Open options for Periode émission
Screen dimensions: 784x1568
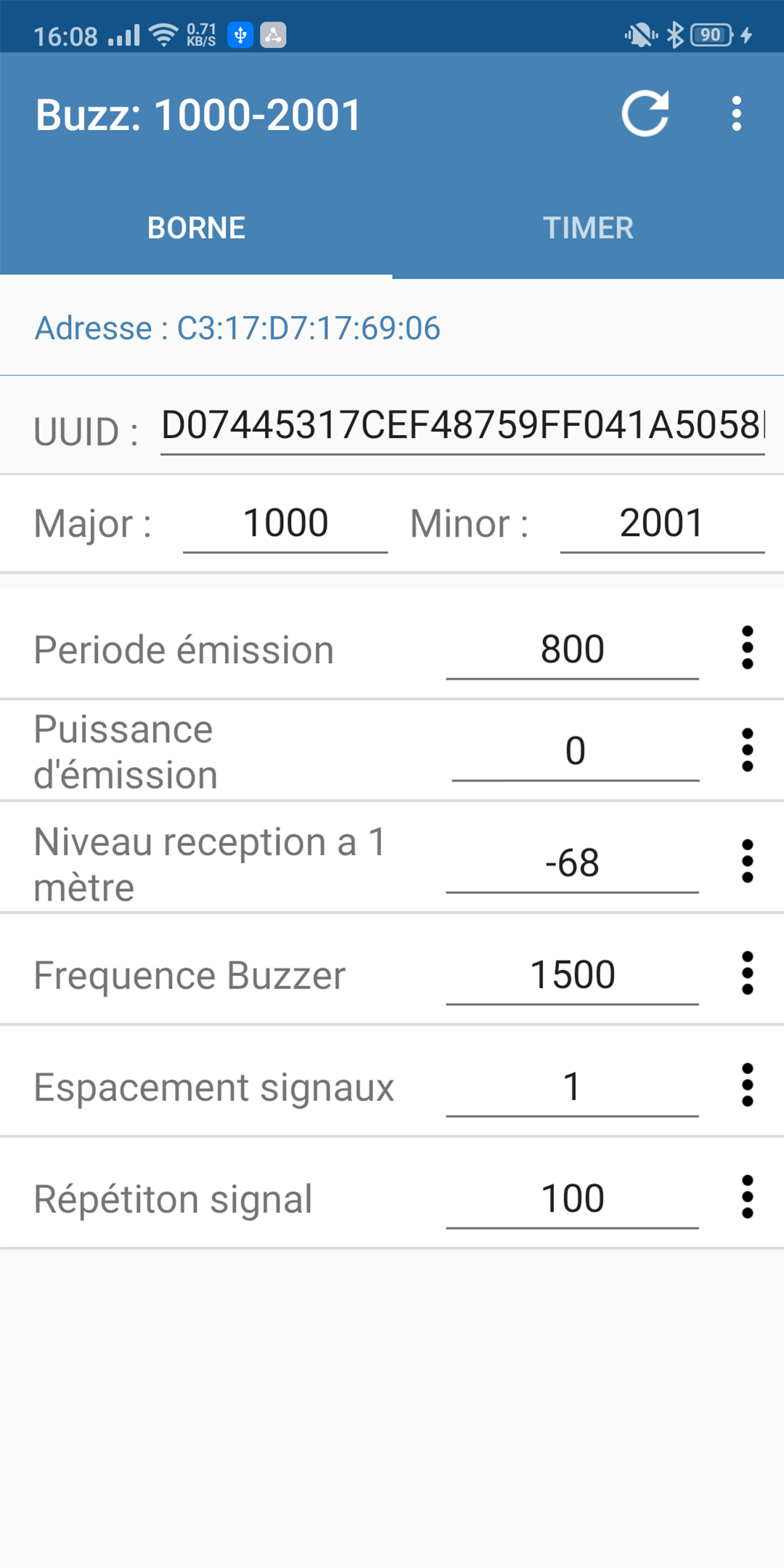747,647
